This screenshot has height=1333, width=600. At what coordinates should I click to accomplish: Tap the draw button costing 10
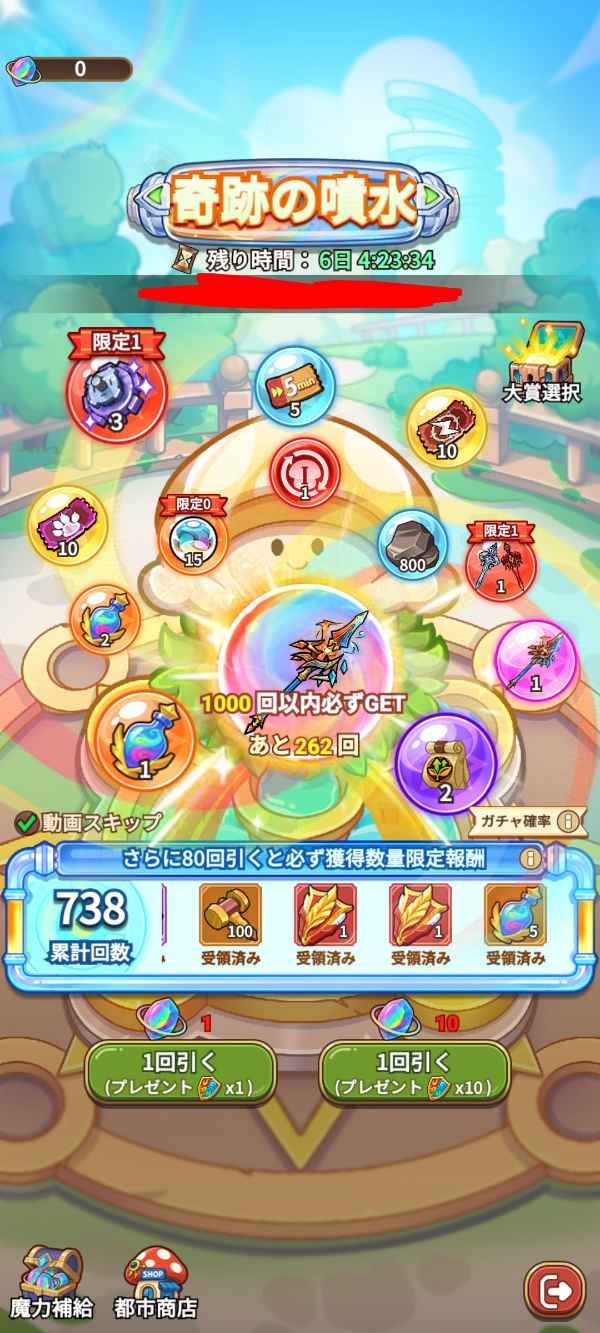[414, 1073]
